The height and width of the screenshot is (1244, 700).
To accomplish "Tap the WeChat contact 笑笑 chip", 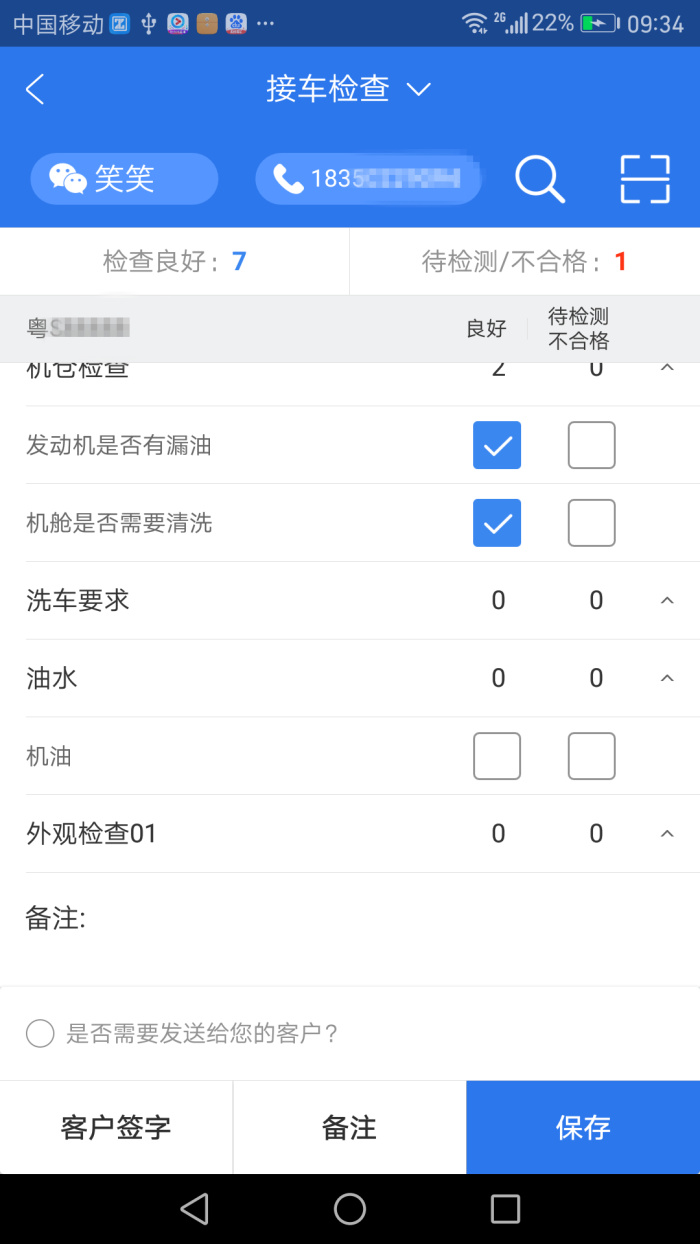I will click(x=124, y=179).
